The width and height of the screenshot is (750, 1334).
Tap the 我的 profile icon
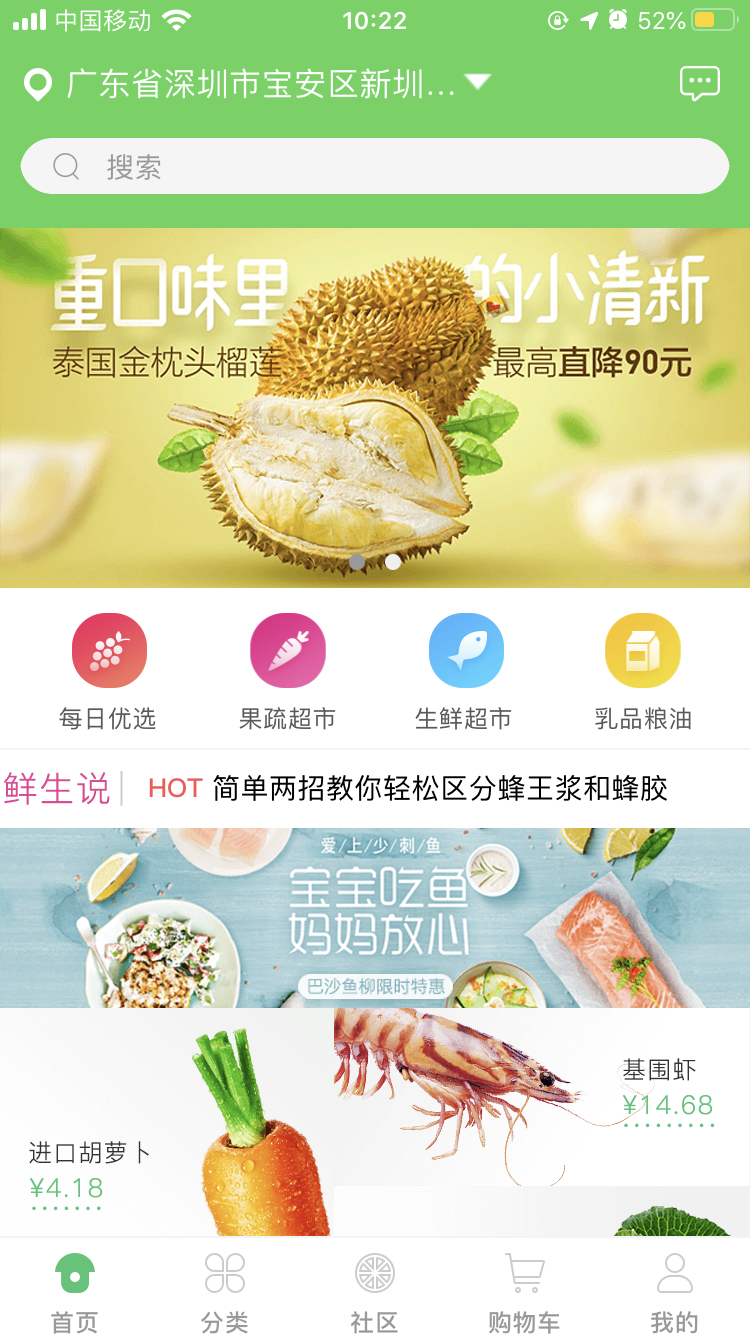(674, 1271)
